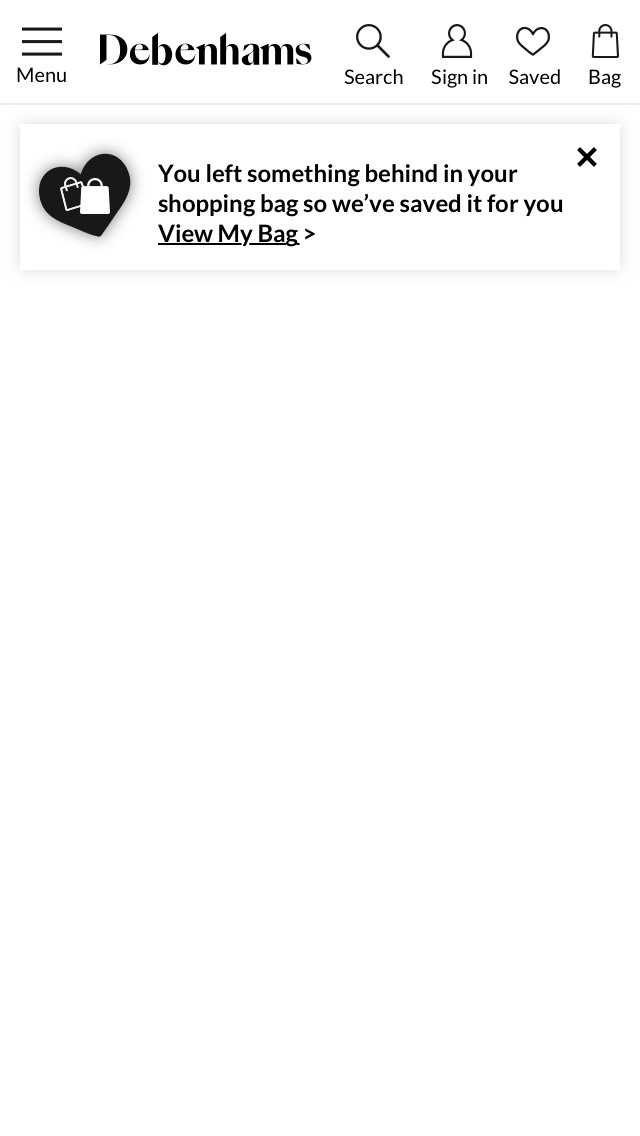Open the Search tool
This screenshot has width=640, height=1136.
373,55
